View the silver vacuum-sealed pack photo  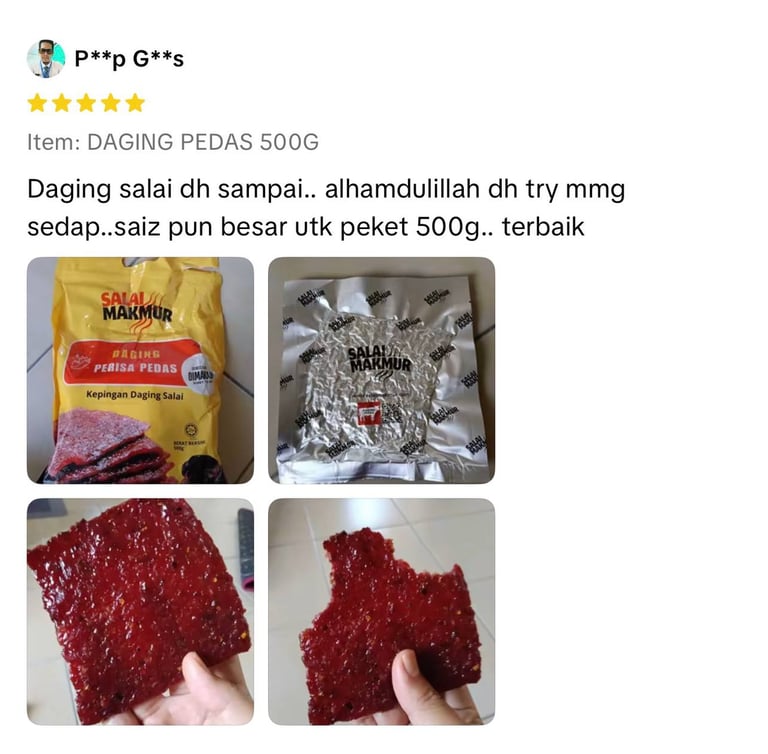[382, 370]
